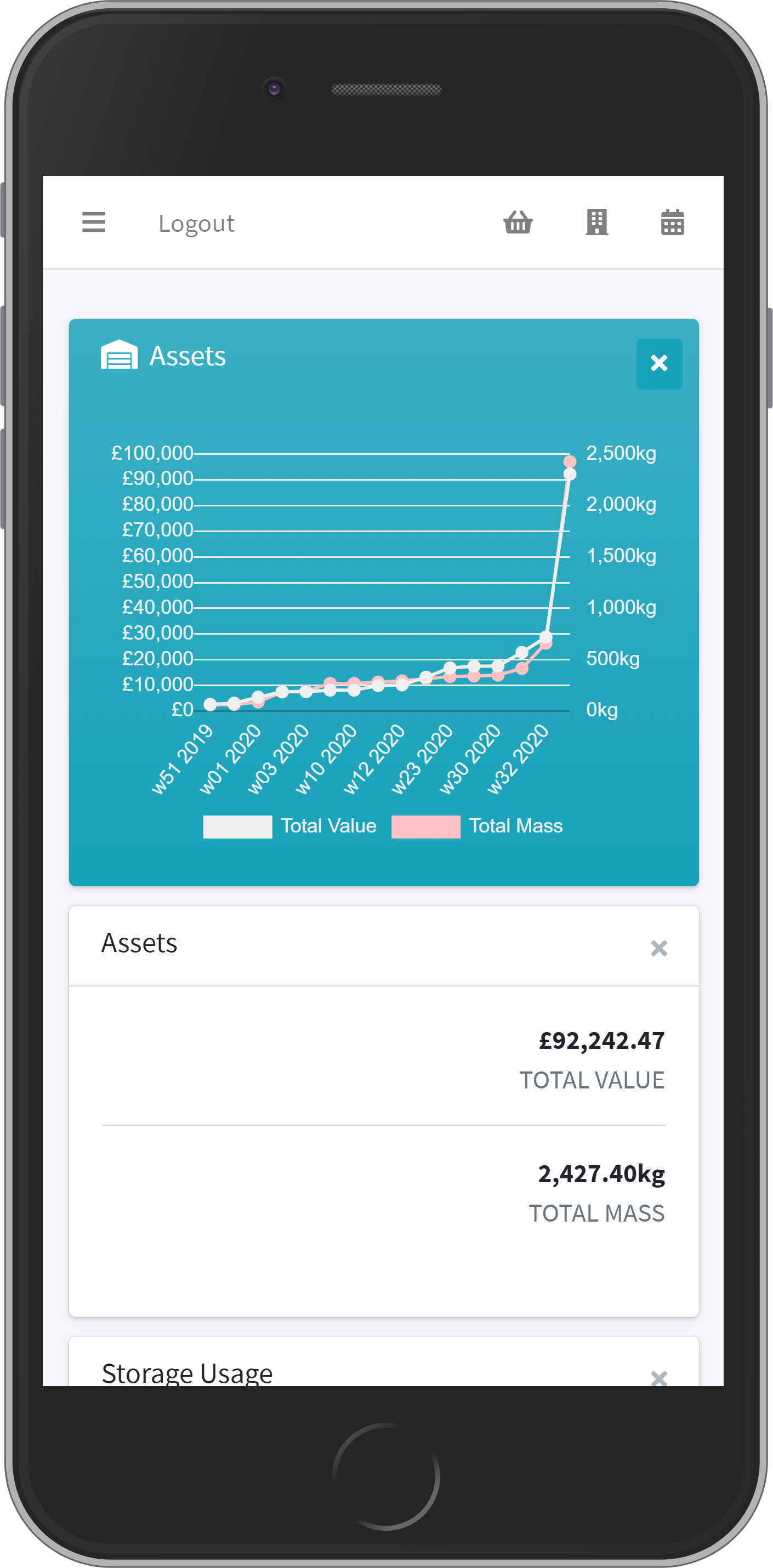
Task: Toggle Total Value legend in chart
Action: click(289, 826)
